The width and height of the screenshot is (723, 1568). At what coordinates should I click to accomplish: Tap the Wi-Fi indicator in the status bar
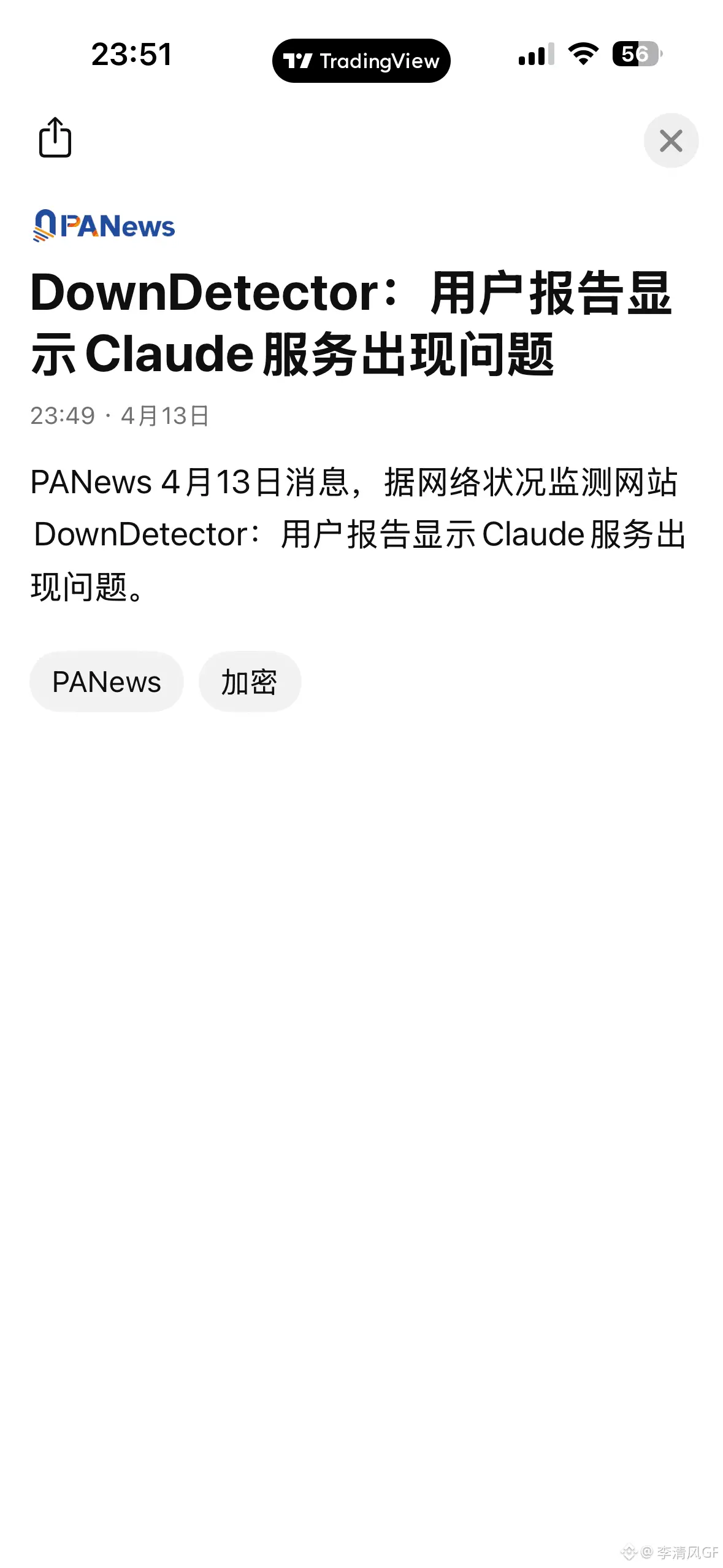point(583,55)
